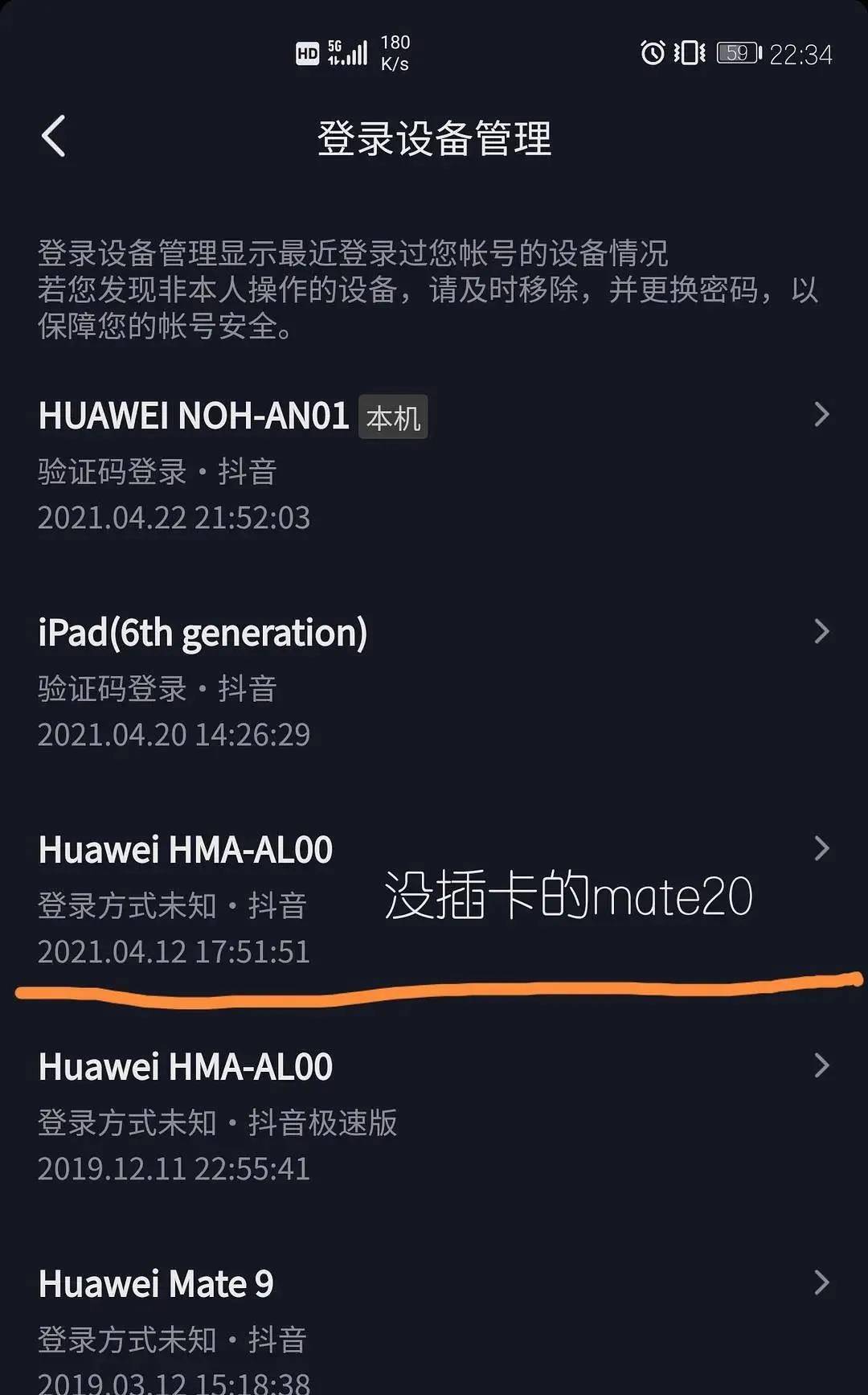
Task: Open Huawei HMA-AL00 抖音极速版 device row
Action: click(x=434, y=1116)
